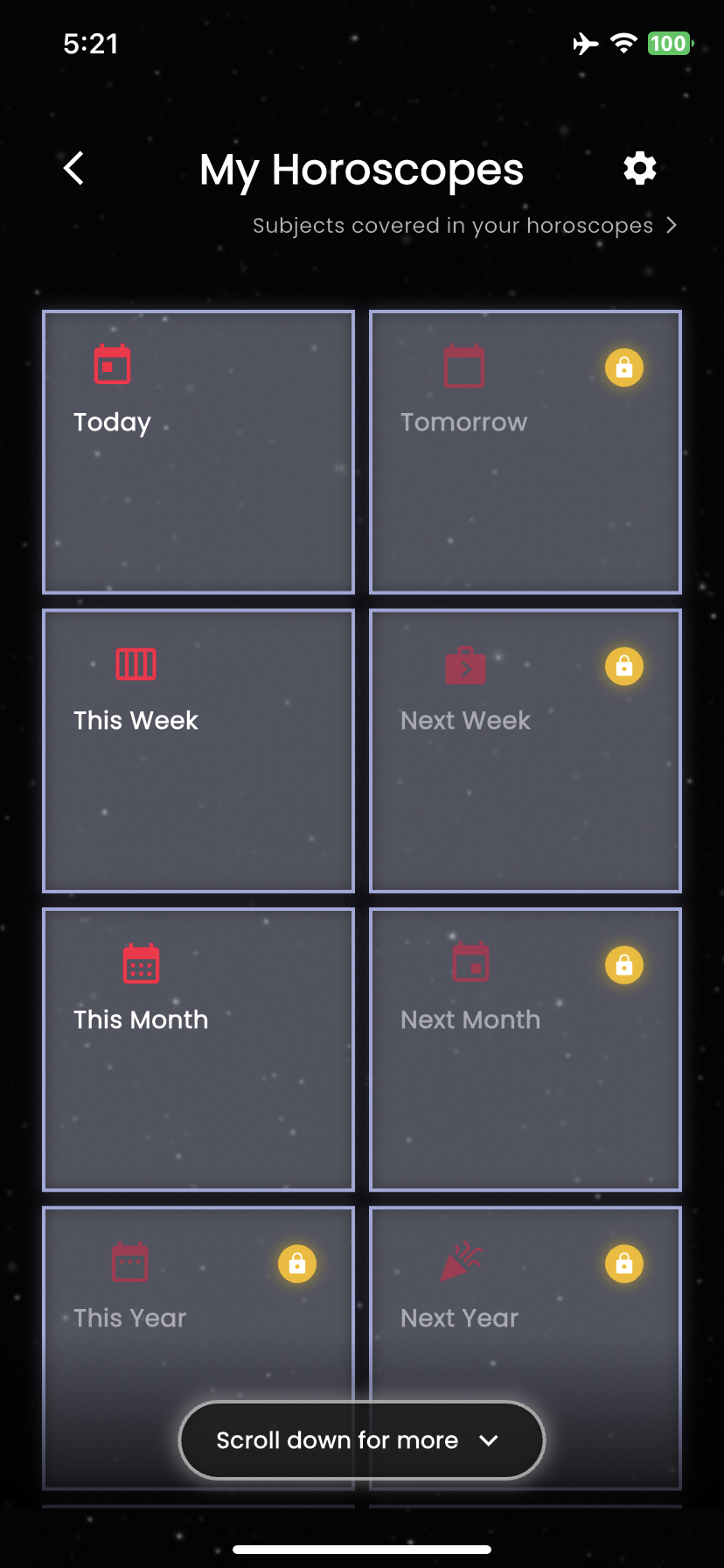Open the settings gear icon
The height and width of the screenshot is (1568, 724).
(639, 168)
